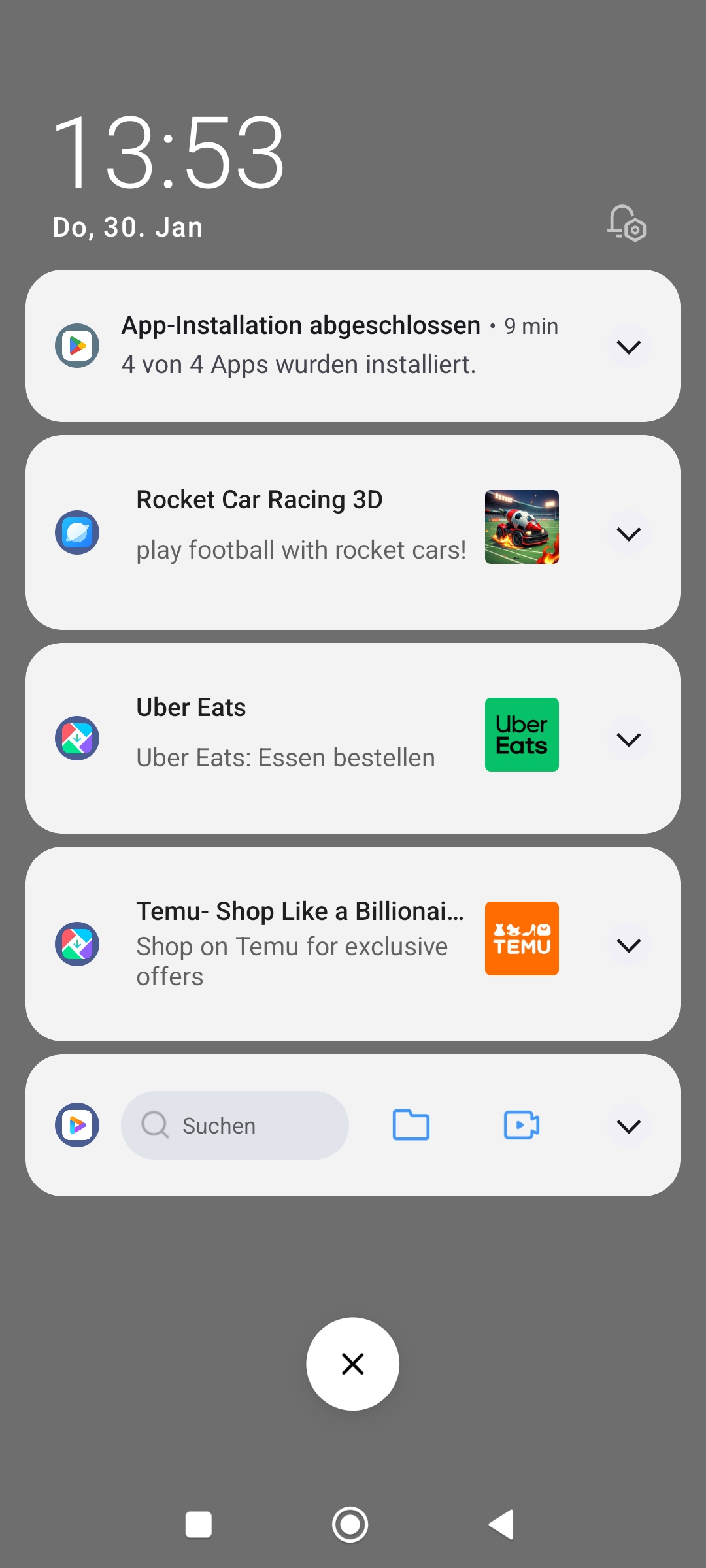This screenshot has width=706, height=1568.
Task: Tap the Suchen search field
Action: 235,1125
